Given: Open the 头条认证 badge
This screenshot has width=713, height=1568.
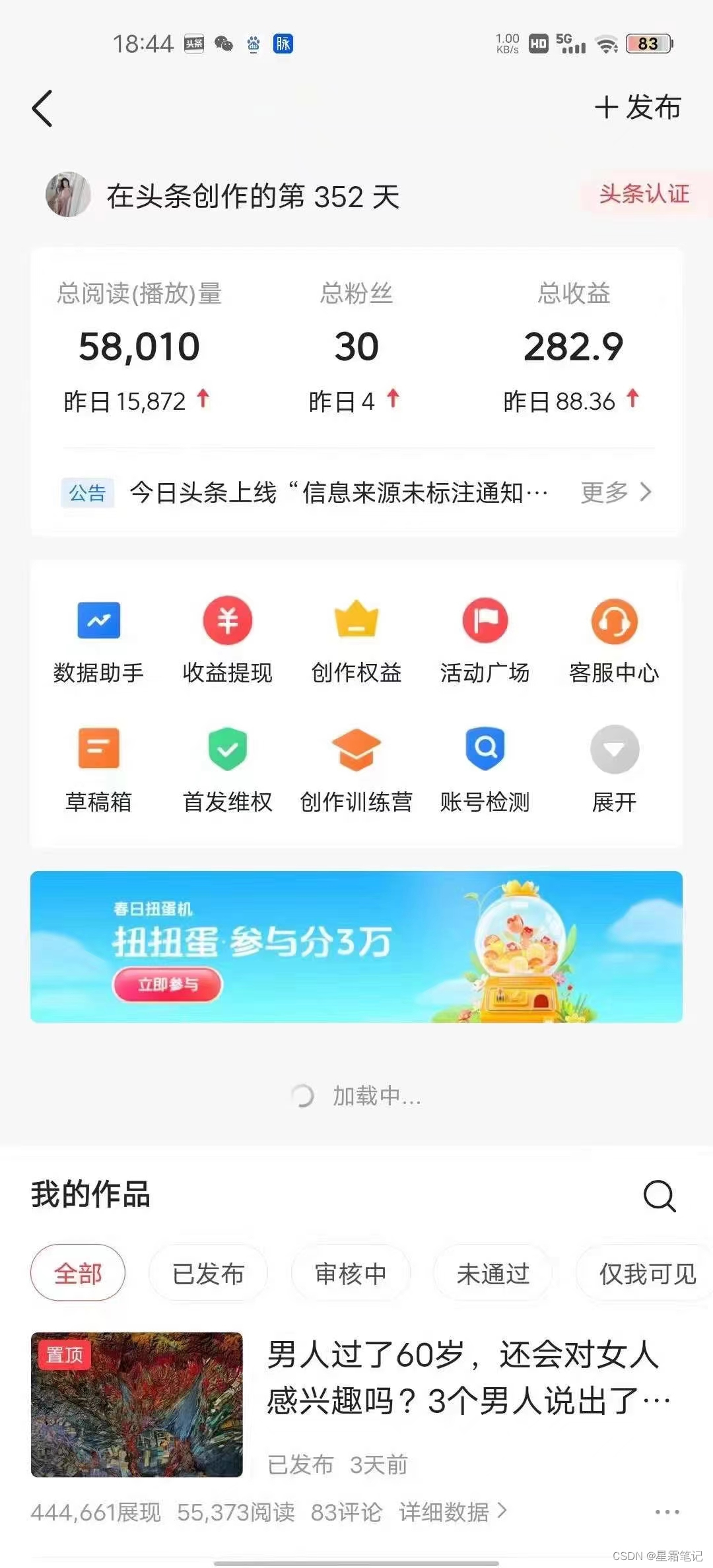Looking at the screenshot, I should pyautogui.click(x=644, y=194).
